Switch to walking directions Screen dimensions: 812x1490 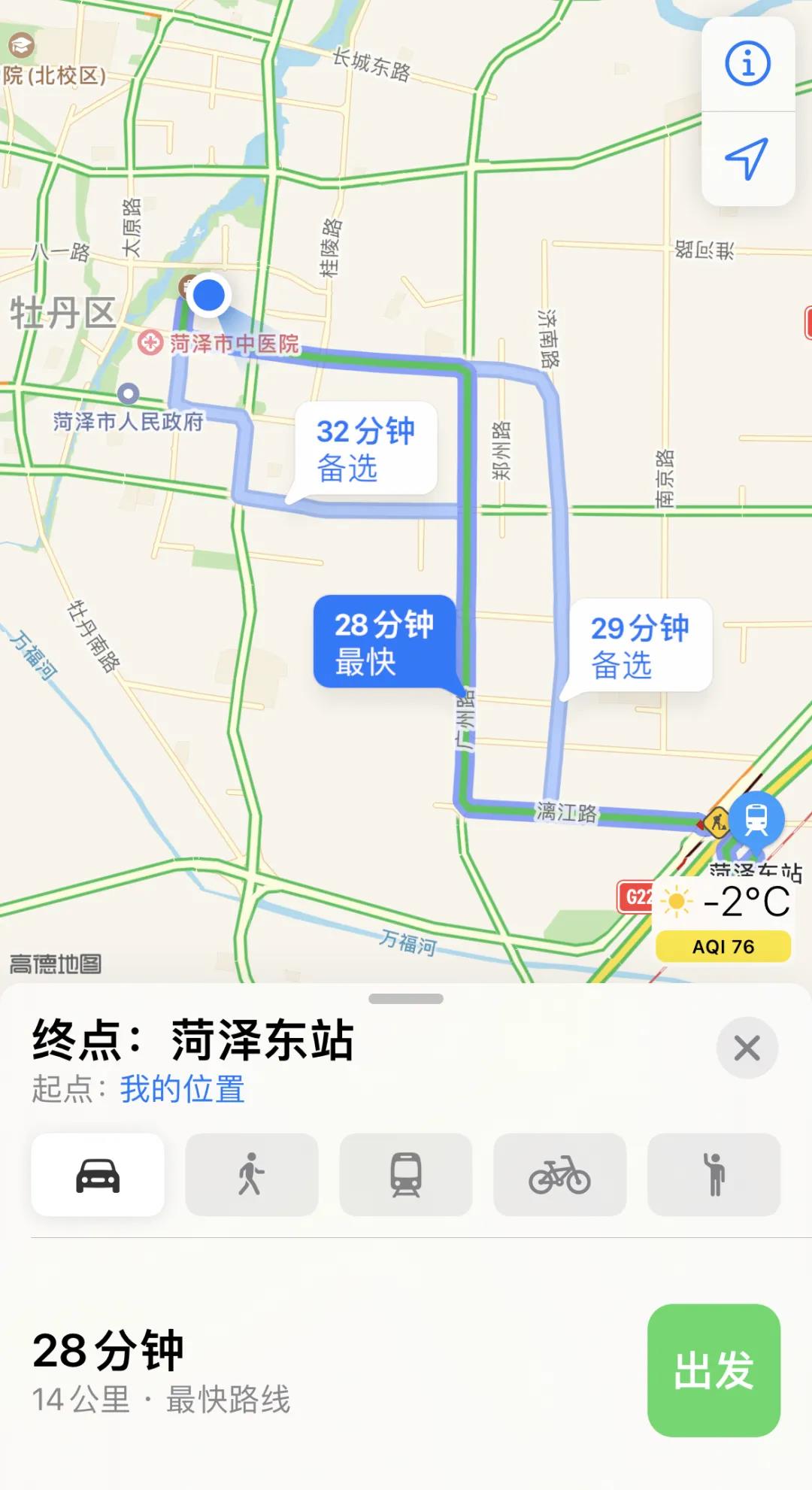click(252, 1175)
